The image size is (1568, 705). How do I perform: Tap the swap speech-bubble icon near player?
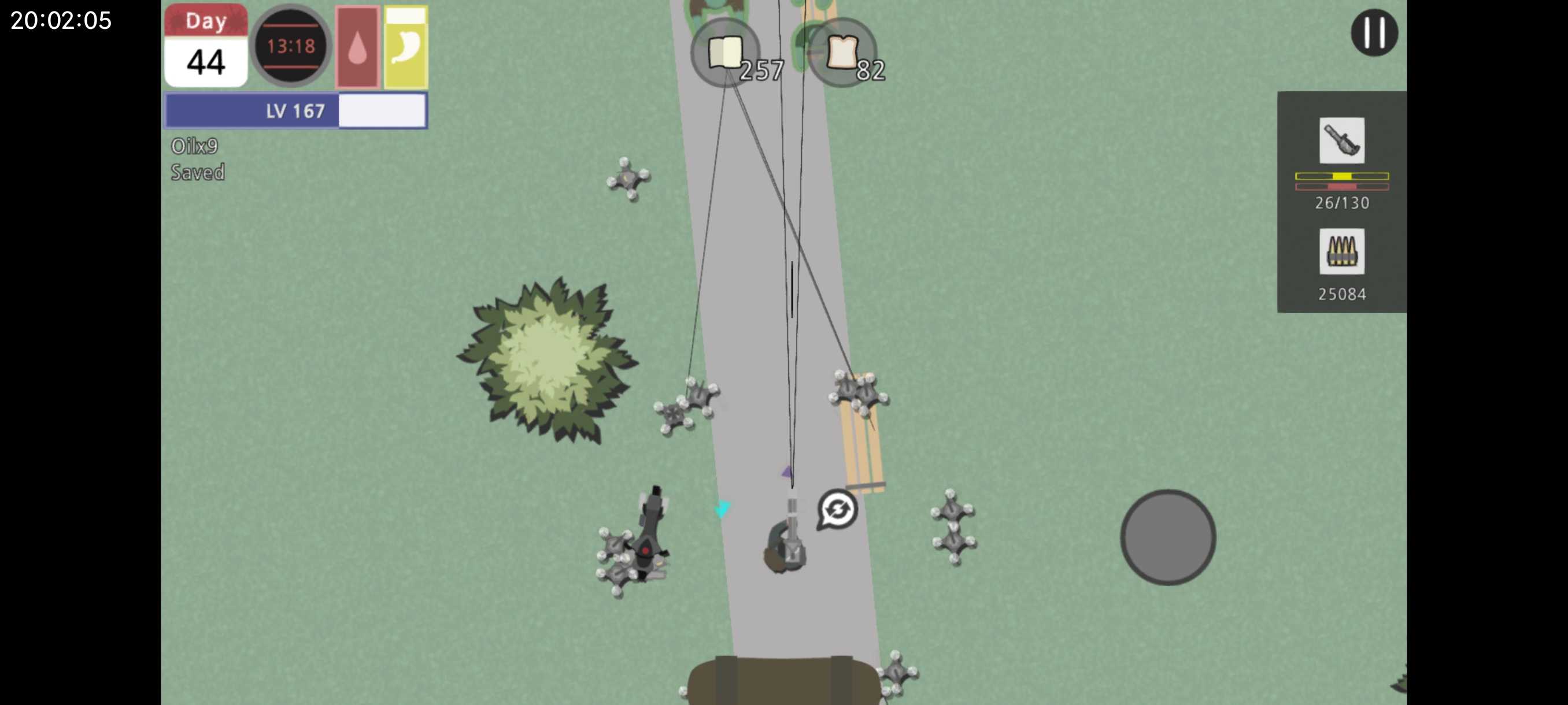(838, 509)
